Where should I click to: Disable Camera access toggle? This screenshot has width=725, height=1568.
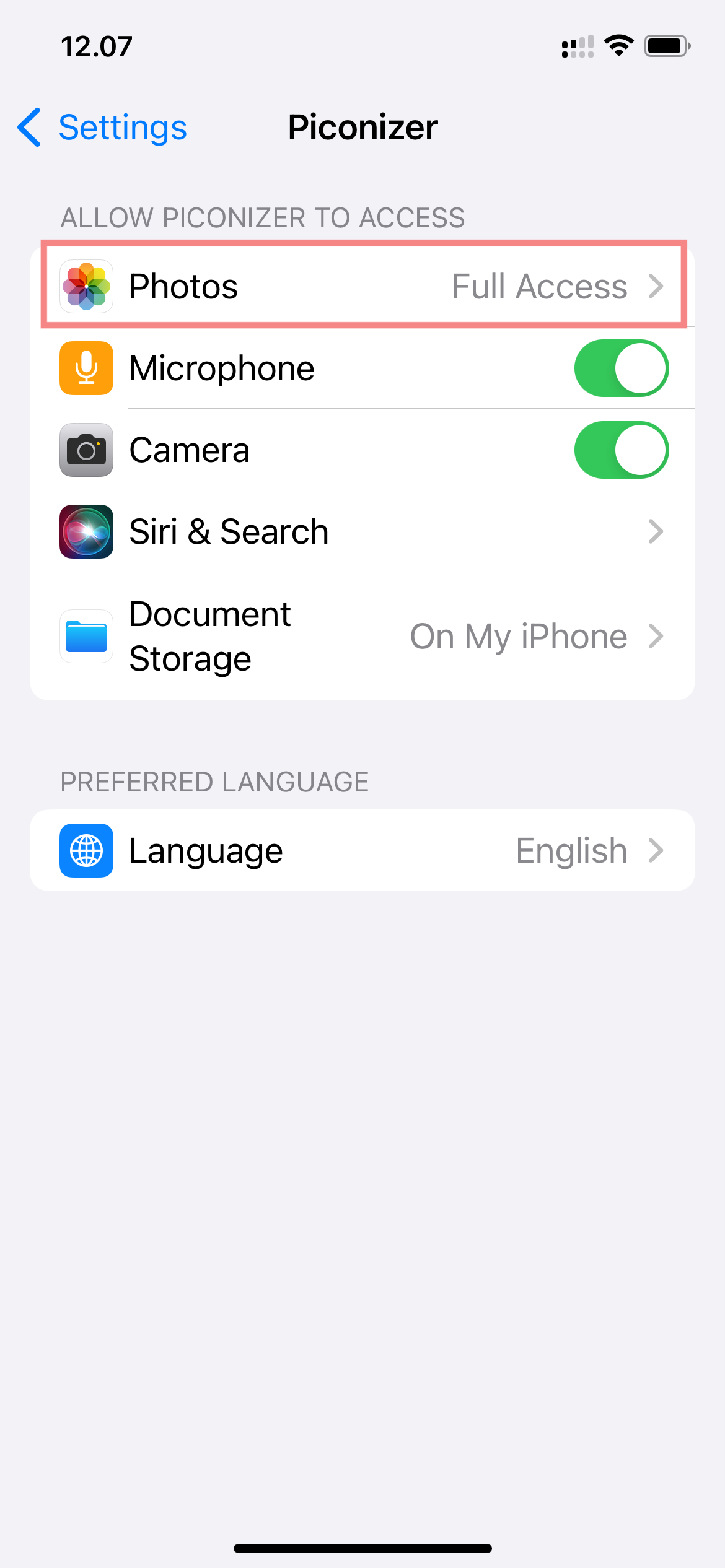point(621,450)
